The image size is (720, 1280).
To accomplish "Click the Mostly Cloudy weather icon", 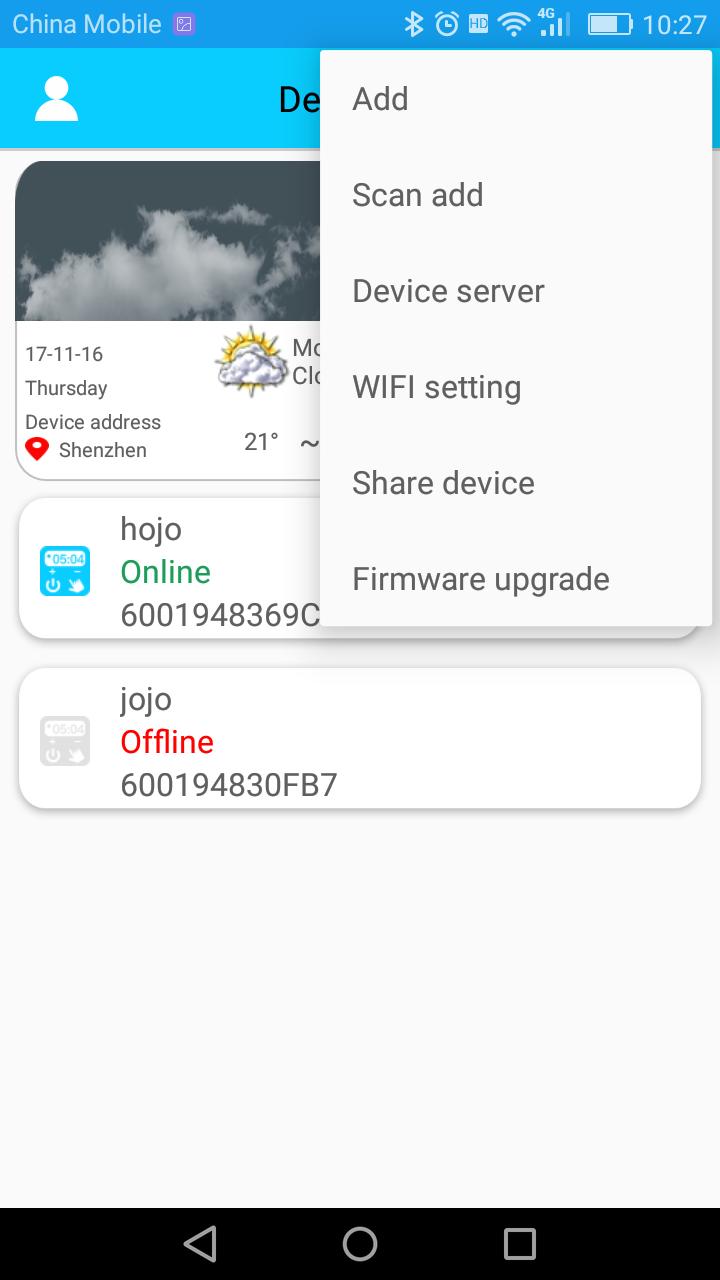I will pyautogui.click(x=250, y=362).
